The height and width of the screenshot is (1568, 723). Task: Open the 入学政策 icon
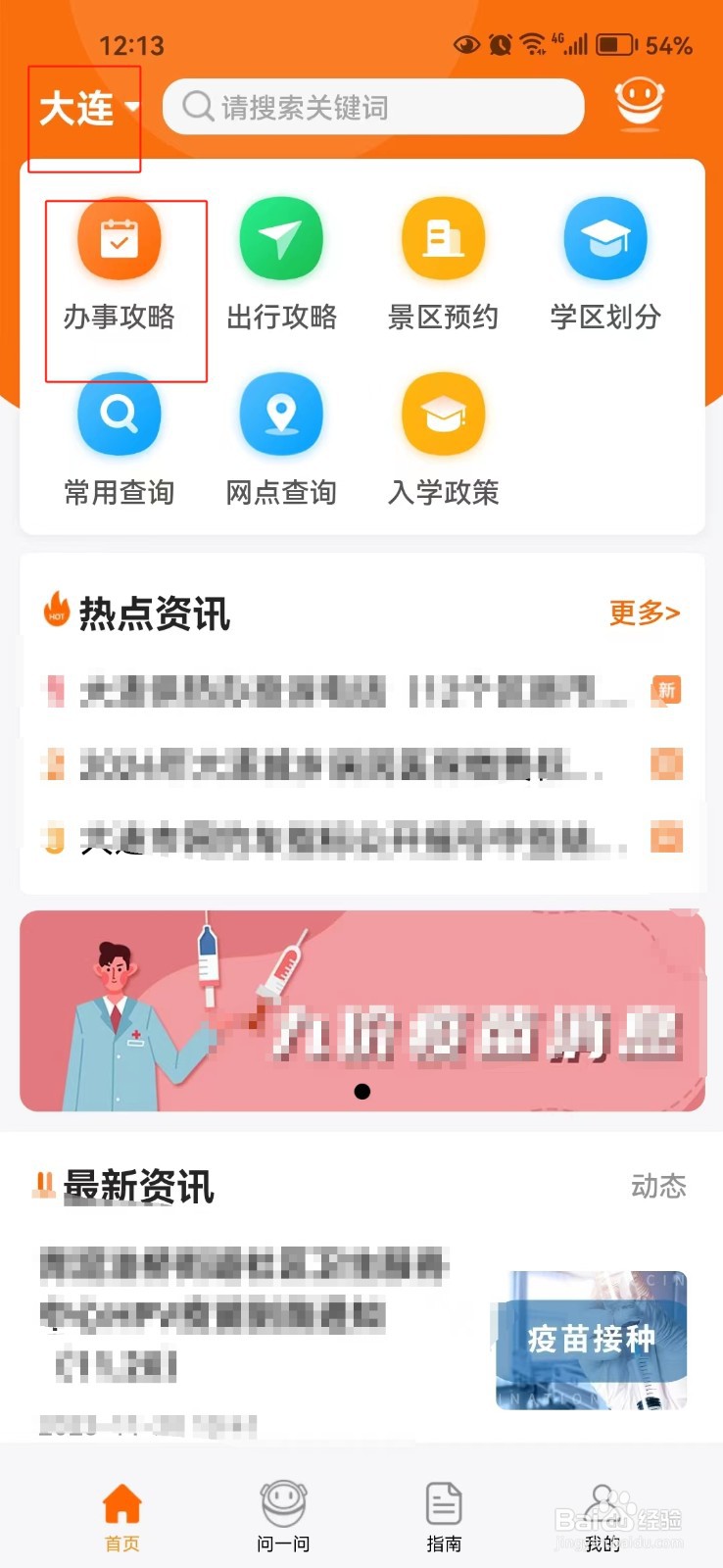[x=443, y=414]
